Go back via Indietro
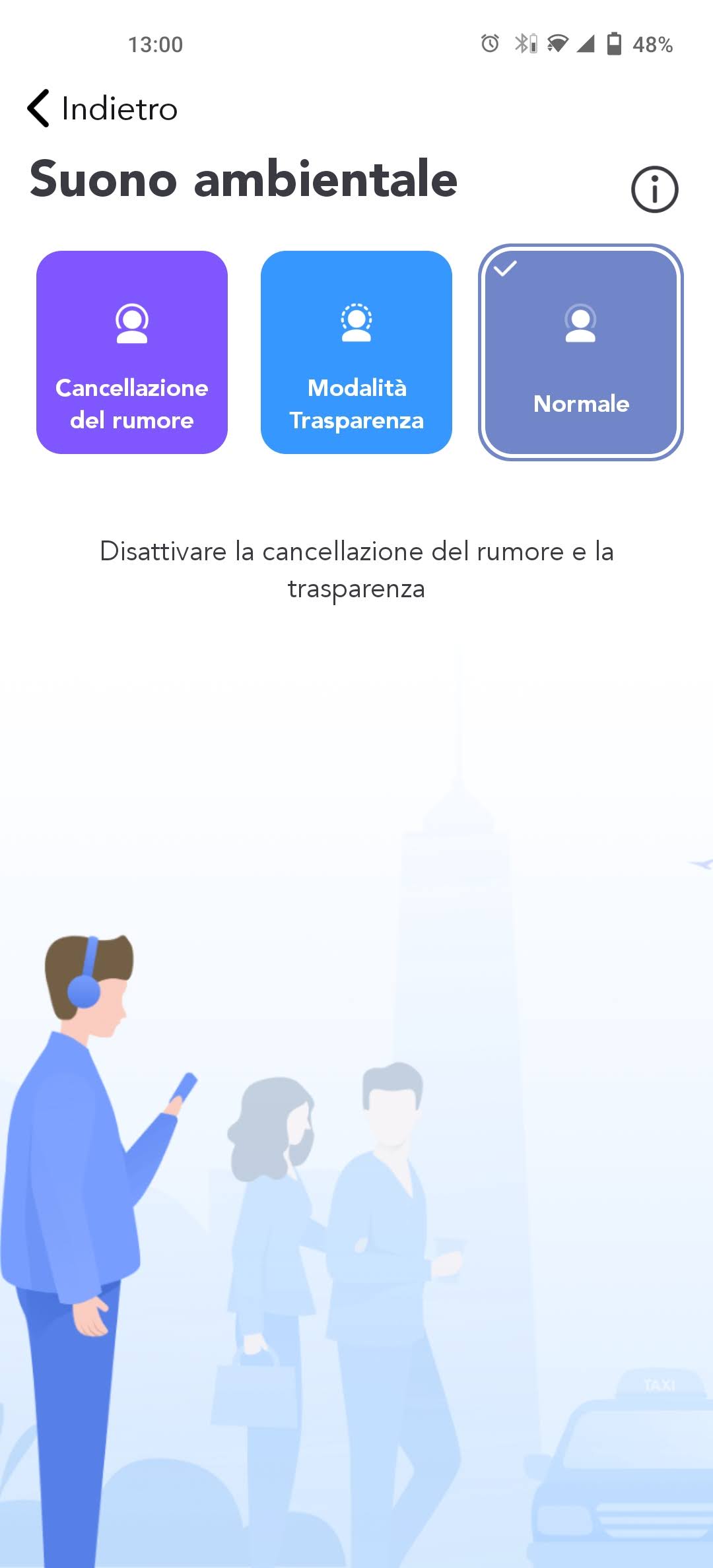The width and height of the screenshot is (713, 1568). tap(102, 108)
